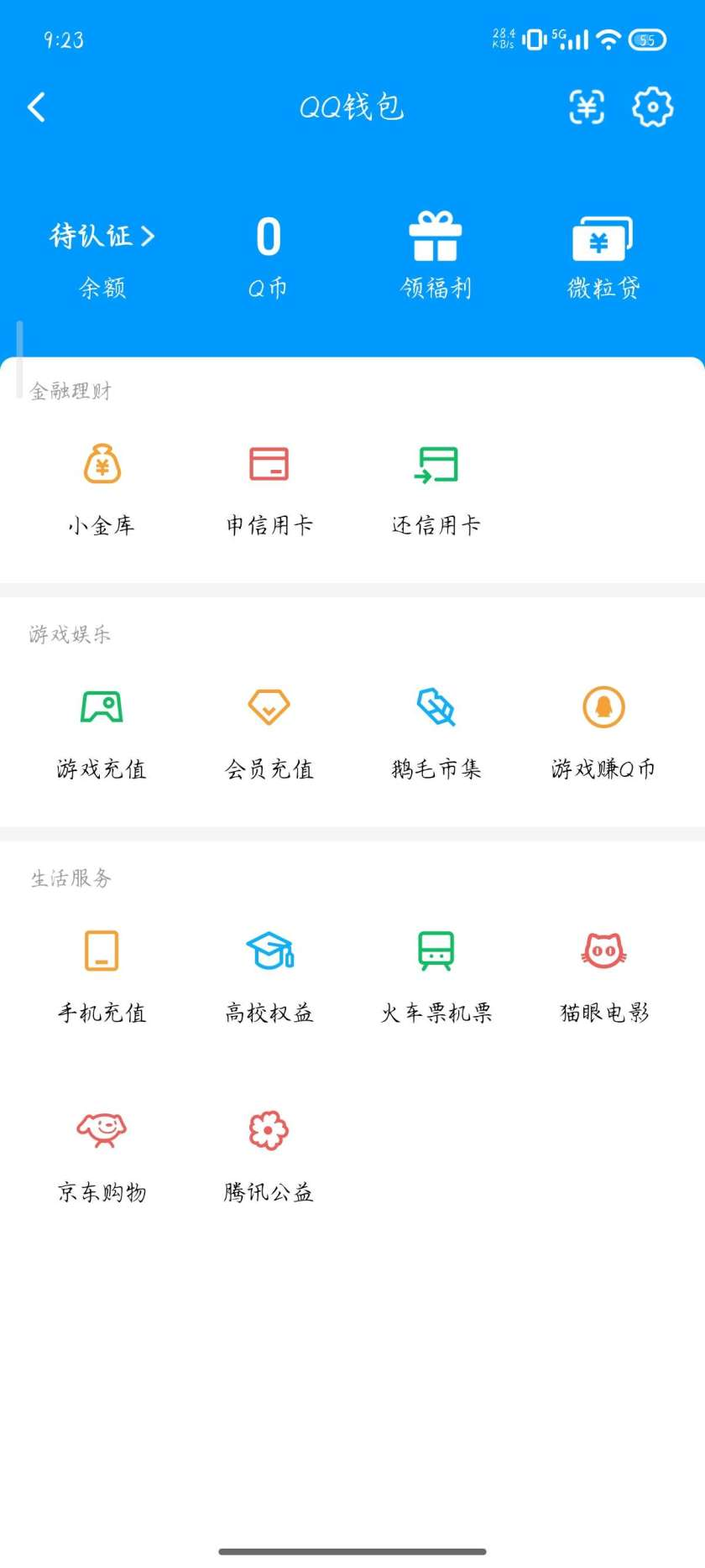Open QQ Wallet settings gear

[650, 107]
